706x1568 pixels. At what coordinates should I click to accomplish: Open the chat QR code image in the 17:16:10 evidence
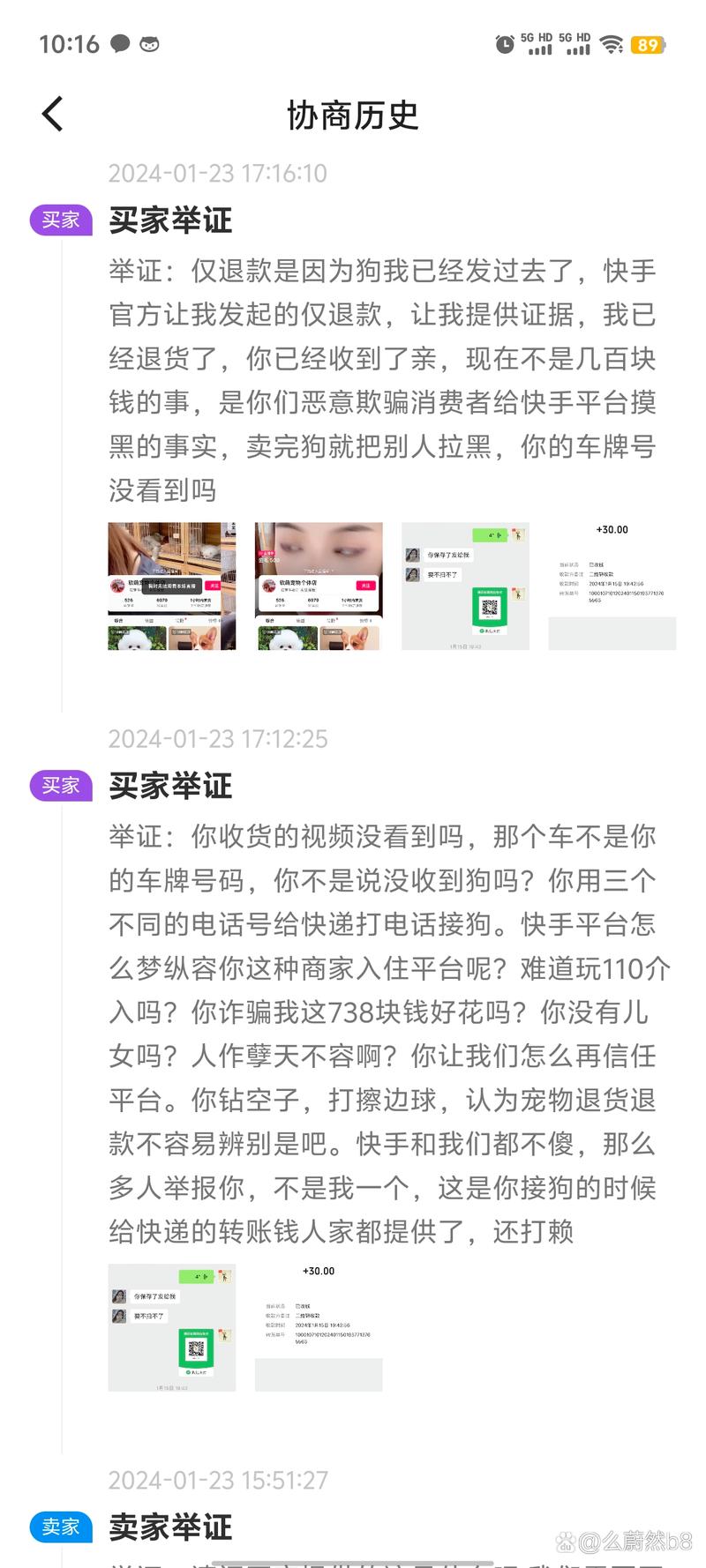[465, 586]
